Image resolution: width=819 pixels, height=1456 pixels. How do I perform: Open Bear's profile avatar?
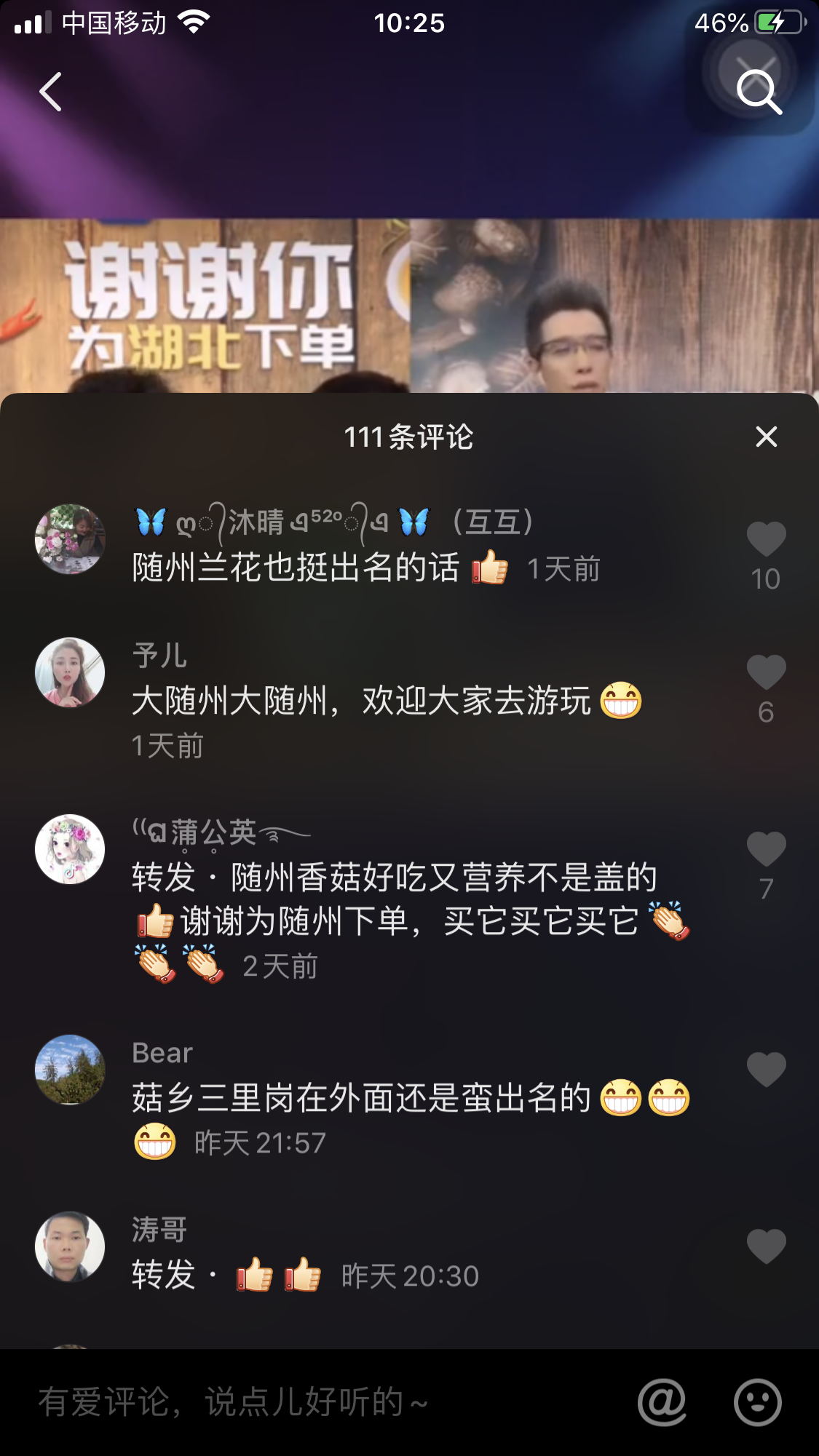[70, 1070]
